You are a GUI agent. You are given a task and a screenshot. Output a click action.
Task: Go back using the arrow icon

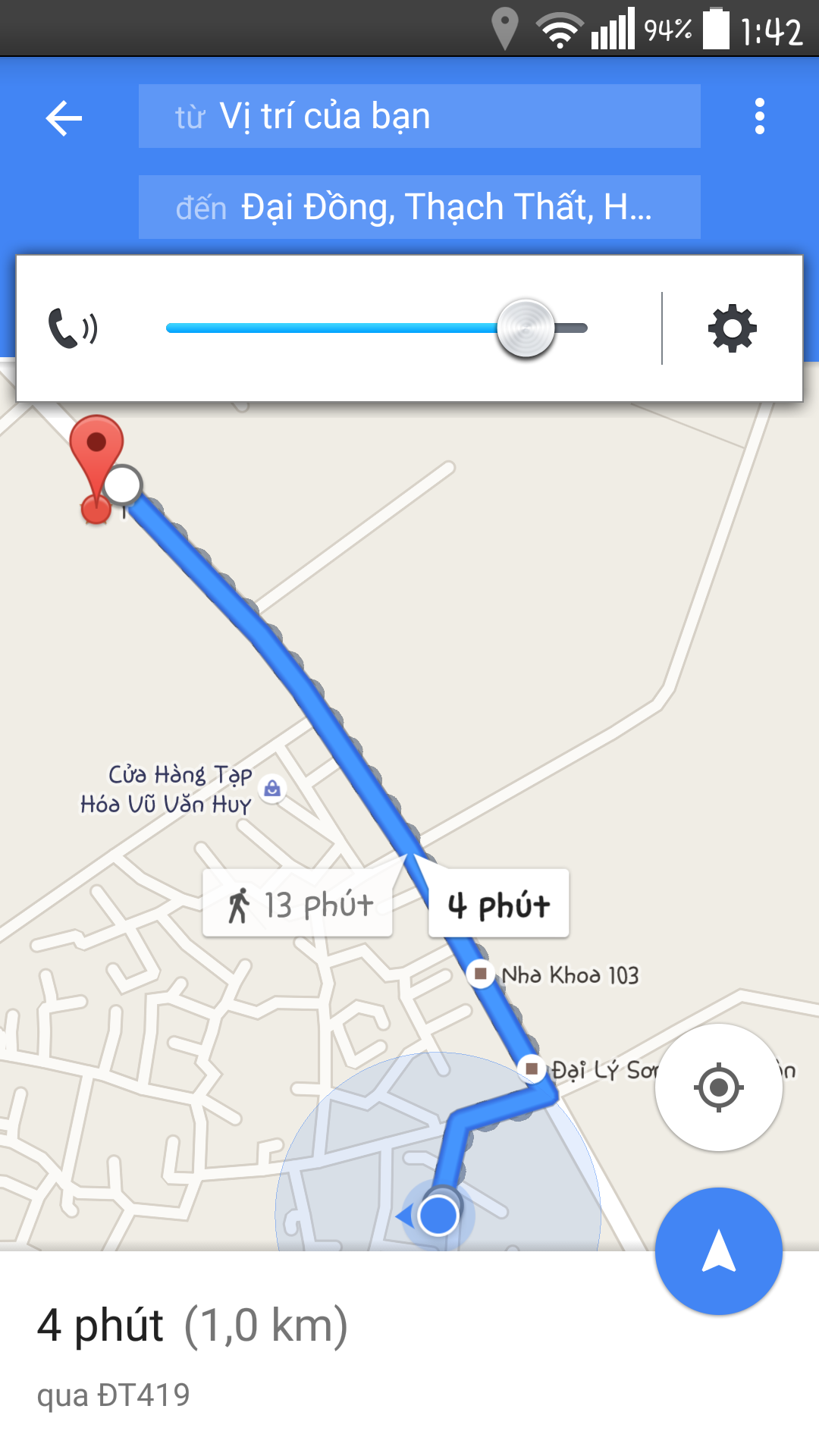coord(64,118)
